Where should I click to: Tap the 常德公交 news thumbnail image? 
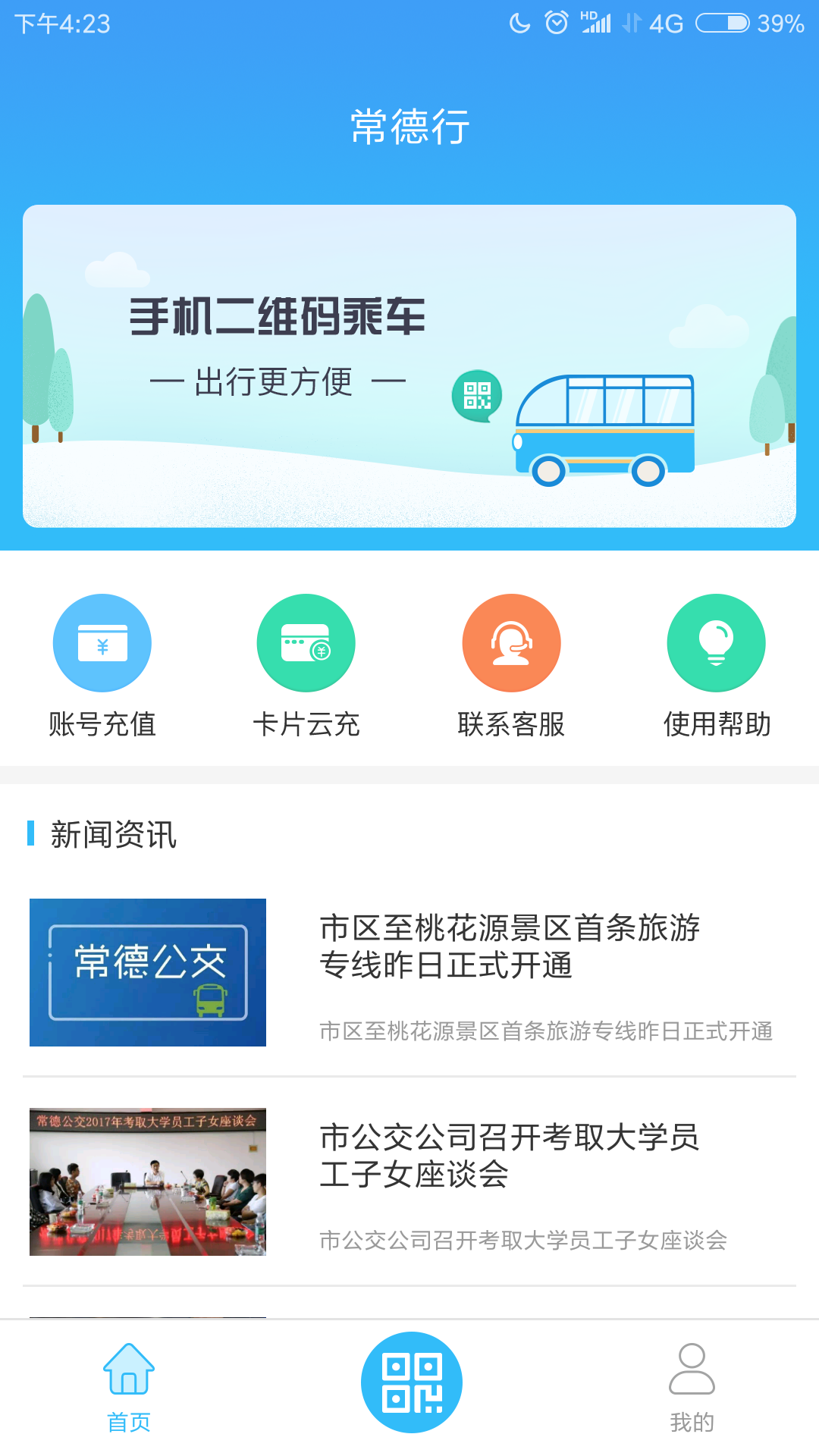coord(148,973)
